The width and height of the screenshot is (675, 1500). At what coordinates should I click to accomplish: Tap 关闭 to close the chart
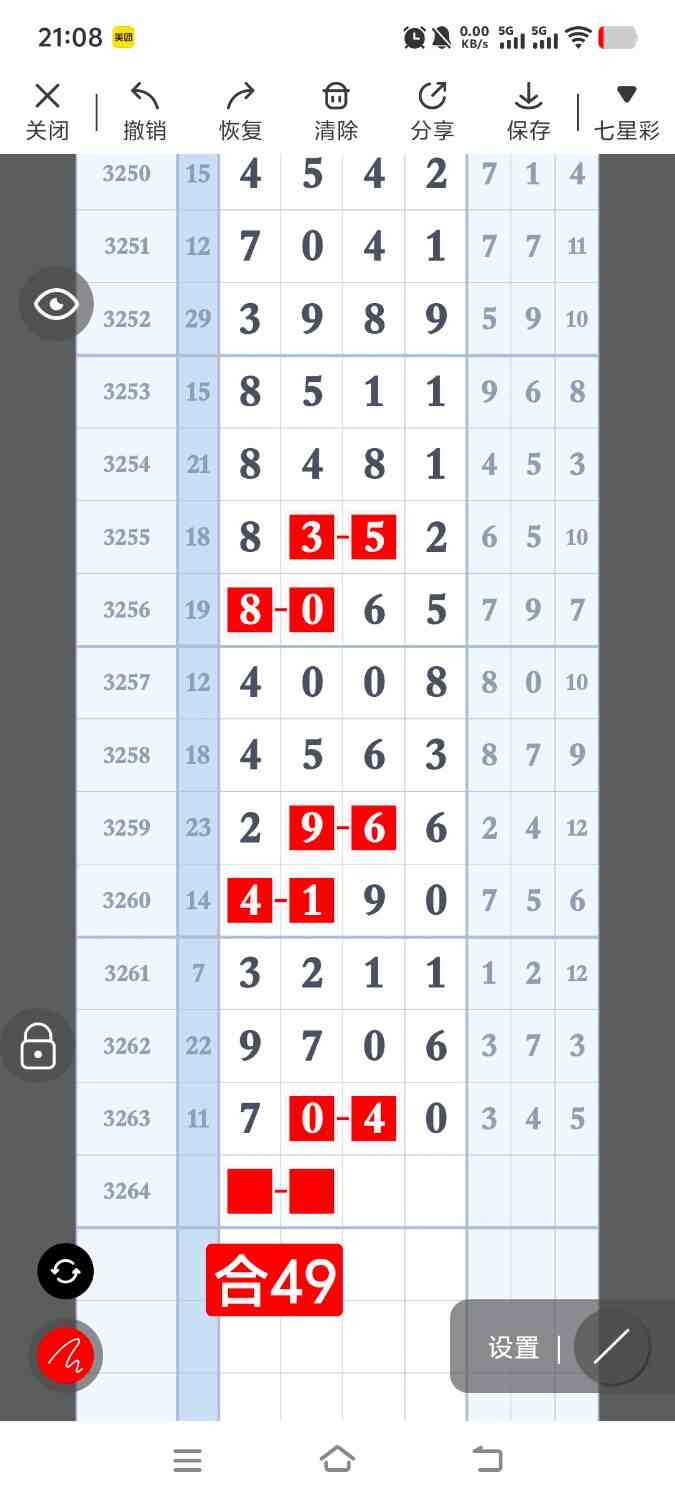(47, 111)
